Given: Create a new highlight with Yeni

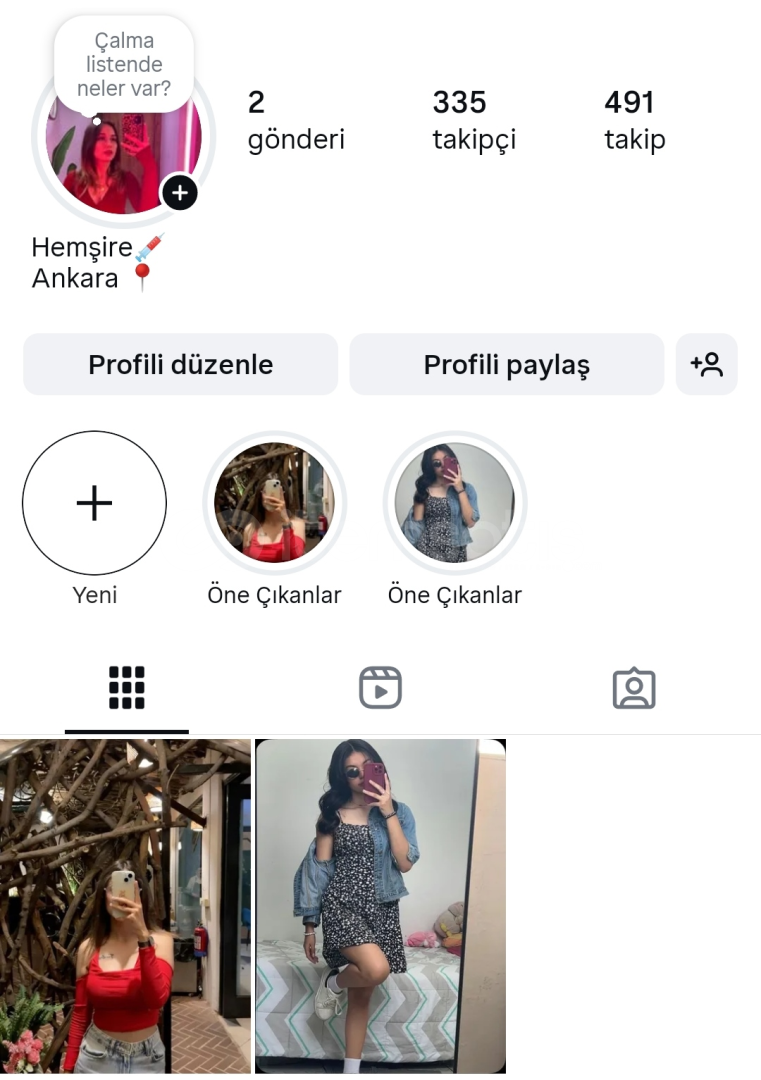Looking at the screenshot, I should pos(95,503).
